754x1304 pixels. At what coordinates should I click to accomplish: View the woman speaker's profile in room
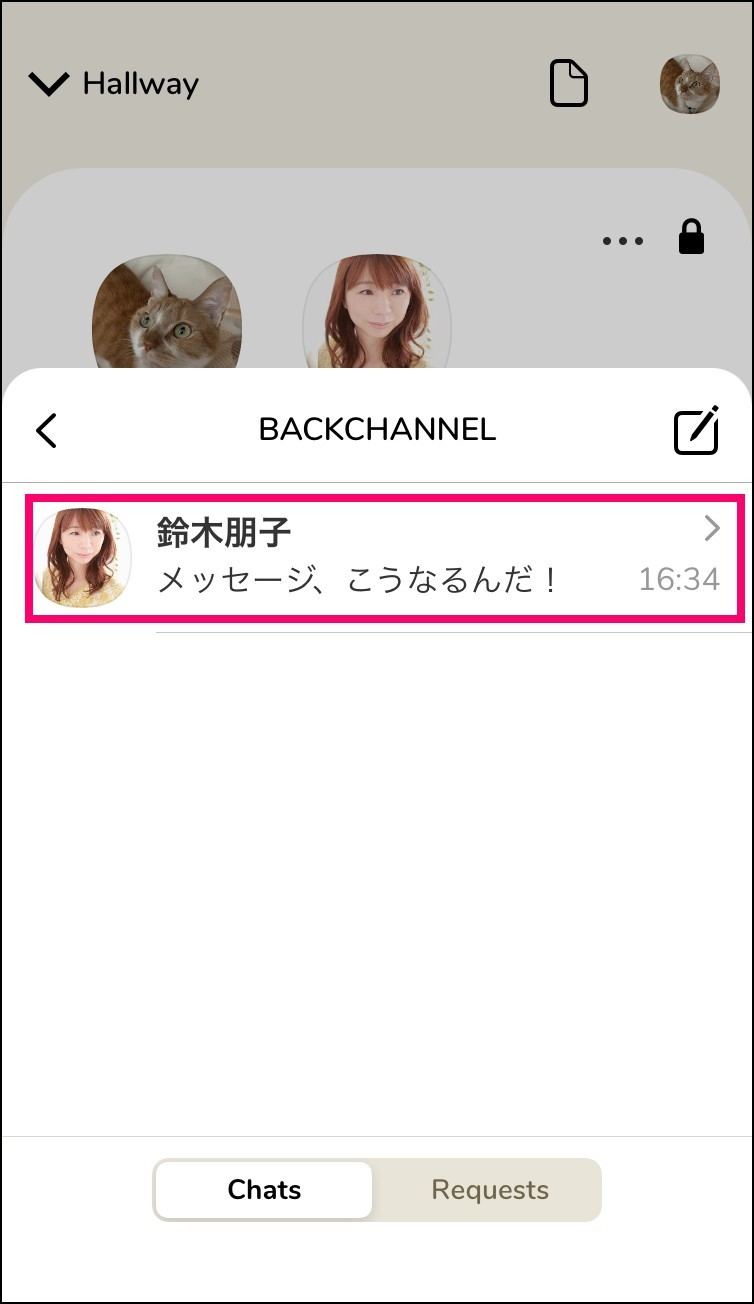click(x=377, y=312)
